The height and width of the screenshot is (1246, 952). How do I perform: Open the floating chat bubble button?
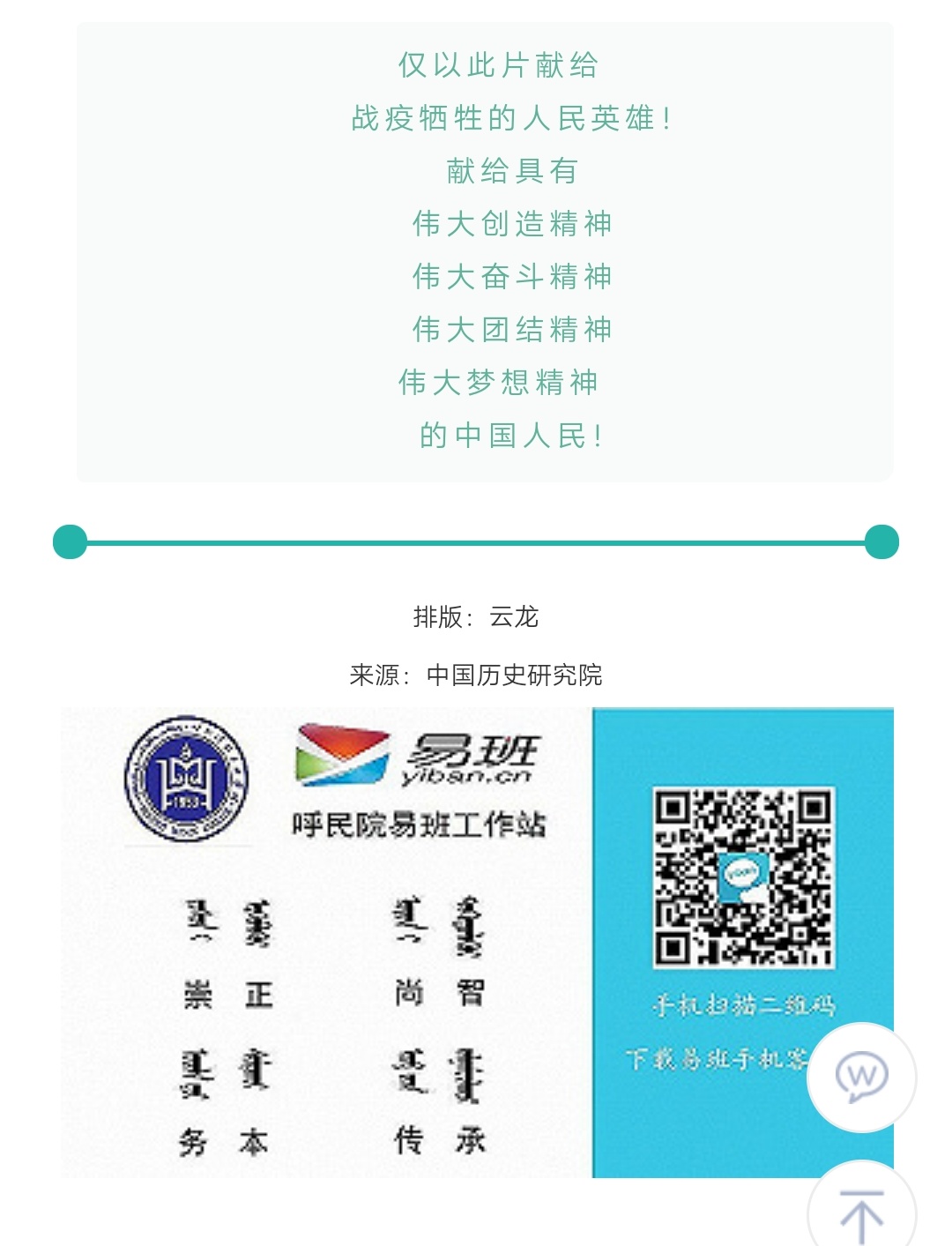(861, 1077)
